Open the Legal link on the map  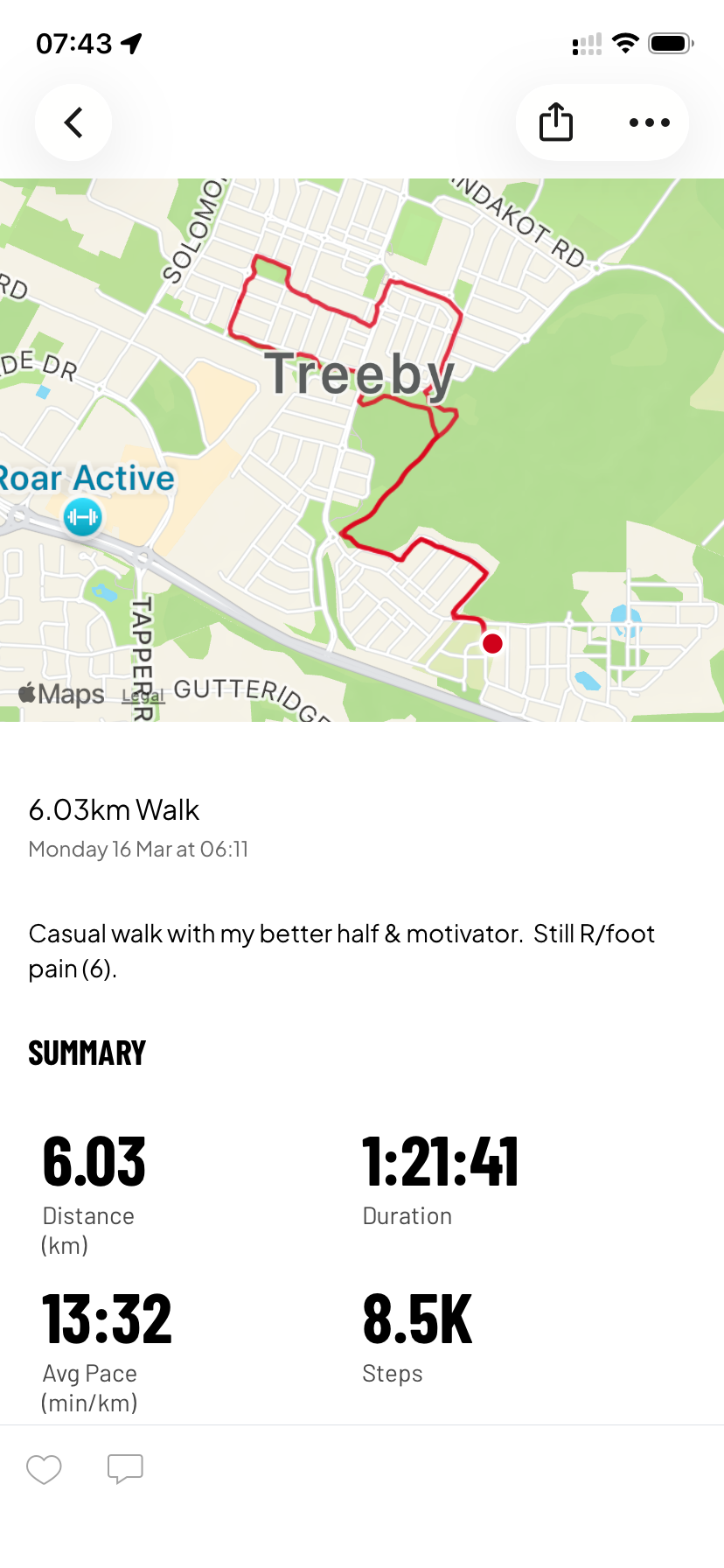tap(143, 696)
